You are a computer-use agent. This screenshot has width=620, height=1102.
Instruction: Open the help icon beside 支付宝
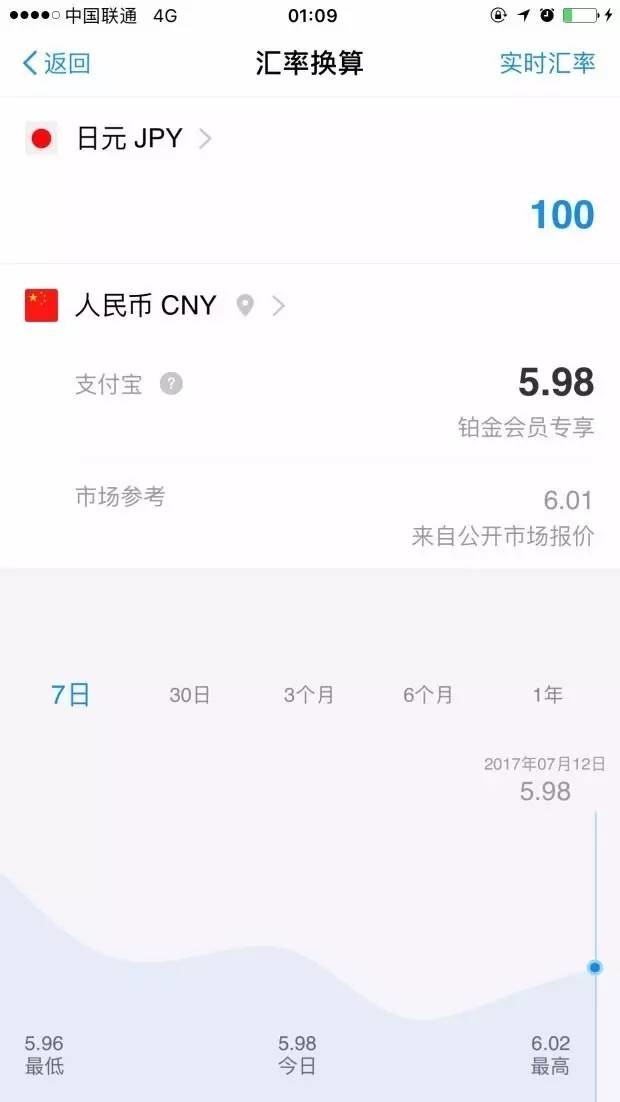[x=171, y=384]
